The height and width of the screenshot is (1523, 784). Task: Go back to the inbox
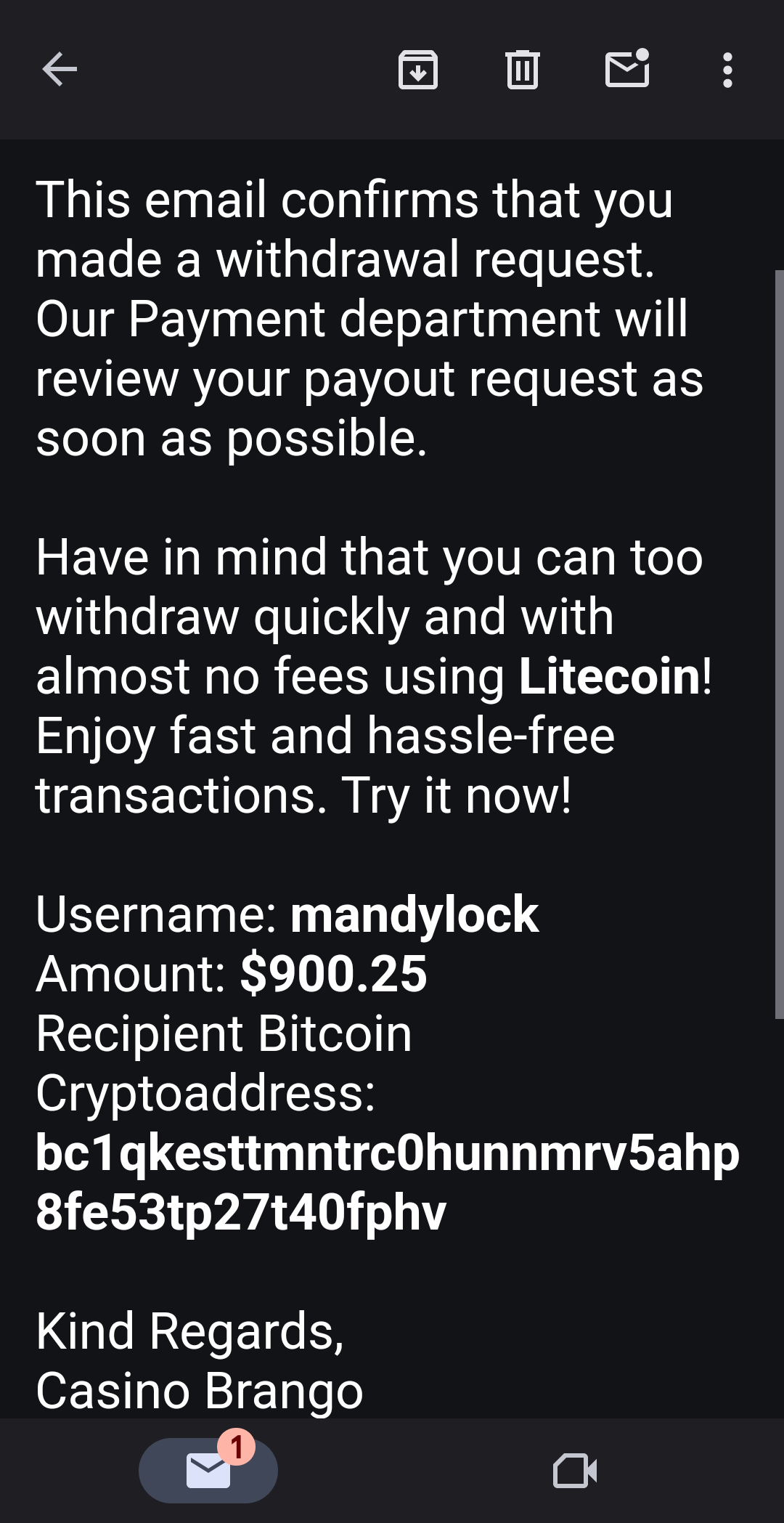(x=60, y=70)
